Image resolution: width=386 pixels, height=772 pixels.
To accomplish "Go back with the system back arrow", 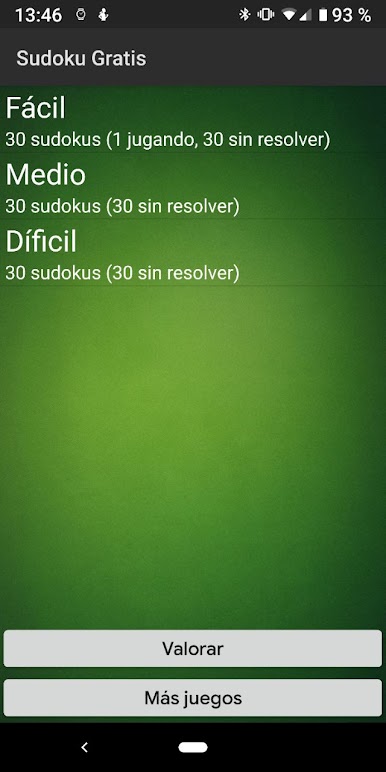I will (x=85, y=747).
